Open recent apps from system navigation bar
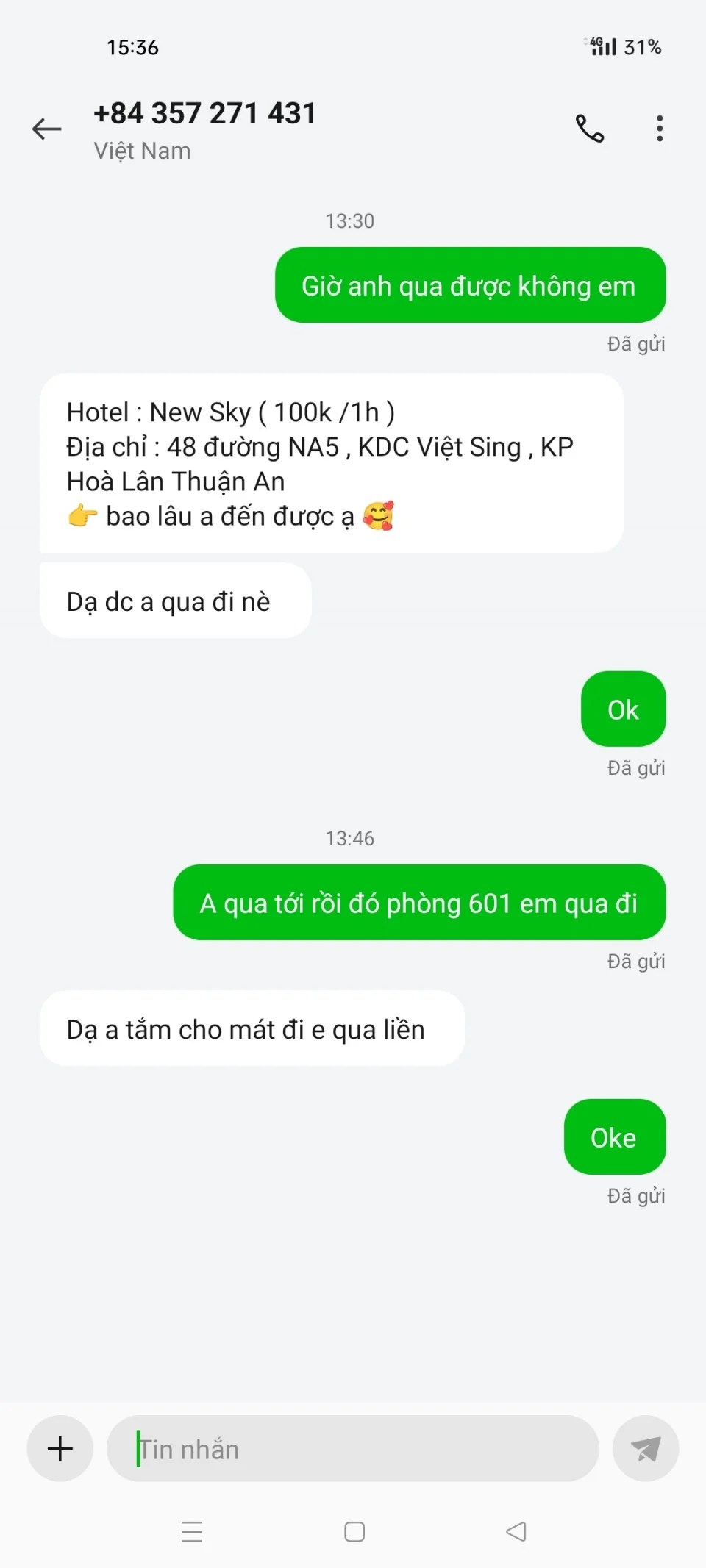 (191, 1531)
